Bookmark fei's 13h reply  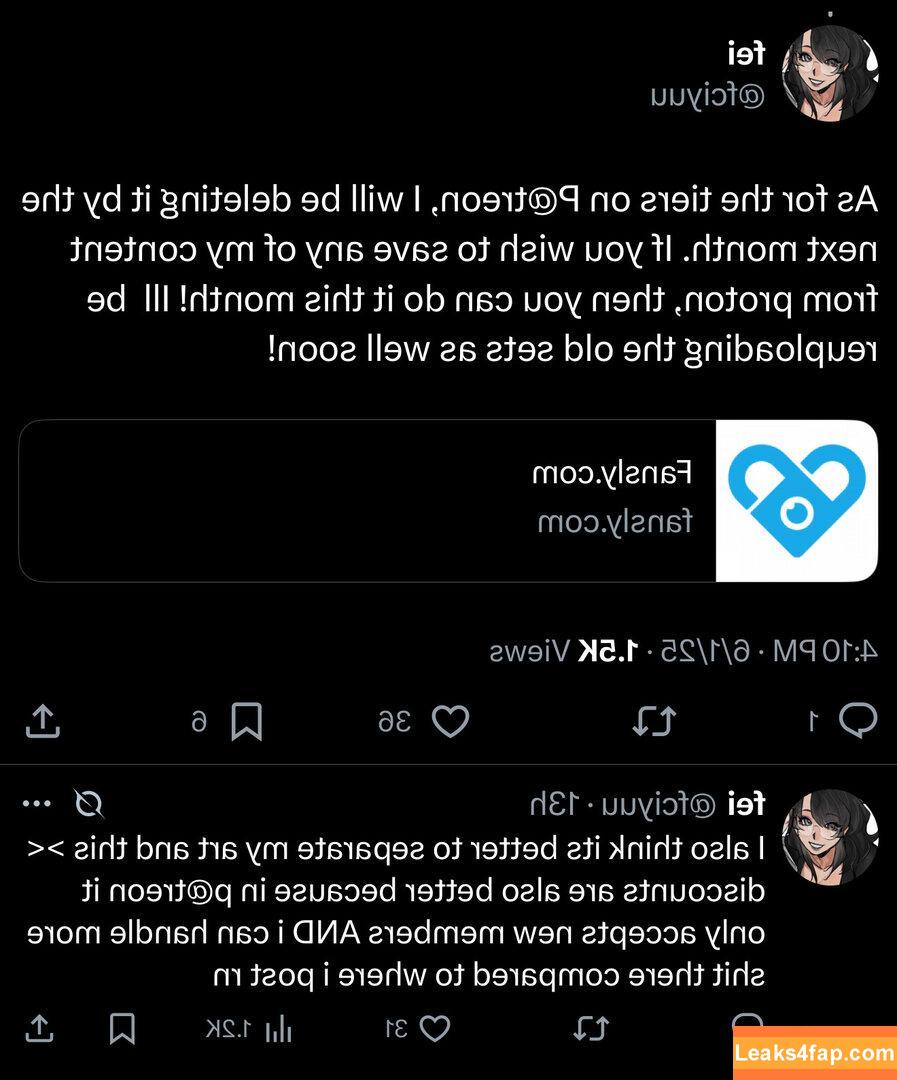pos(122,1028)
